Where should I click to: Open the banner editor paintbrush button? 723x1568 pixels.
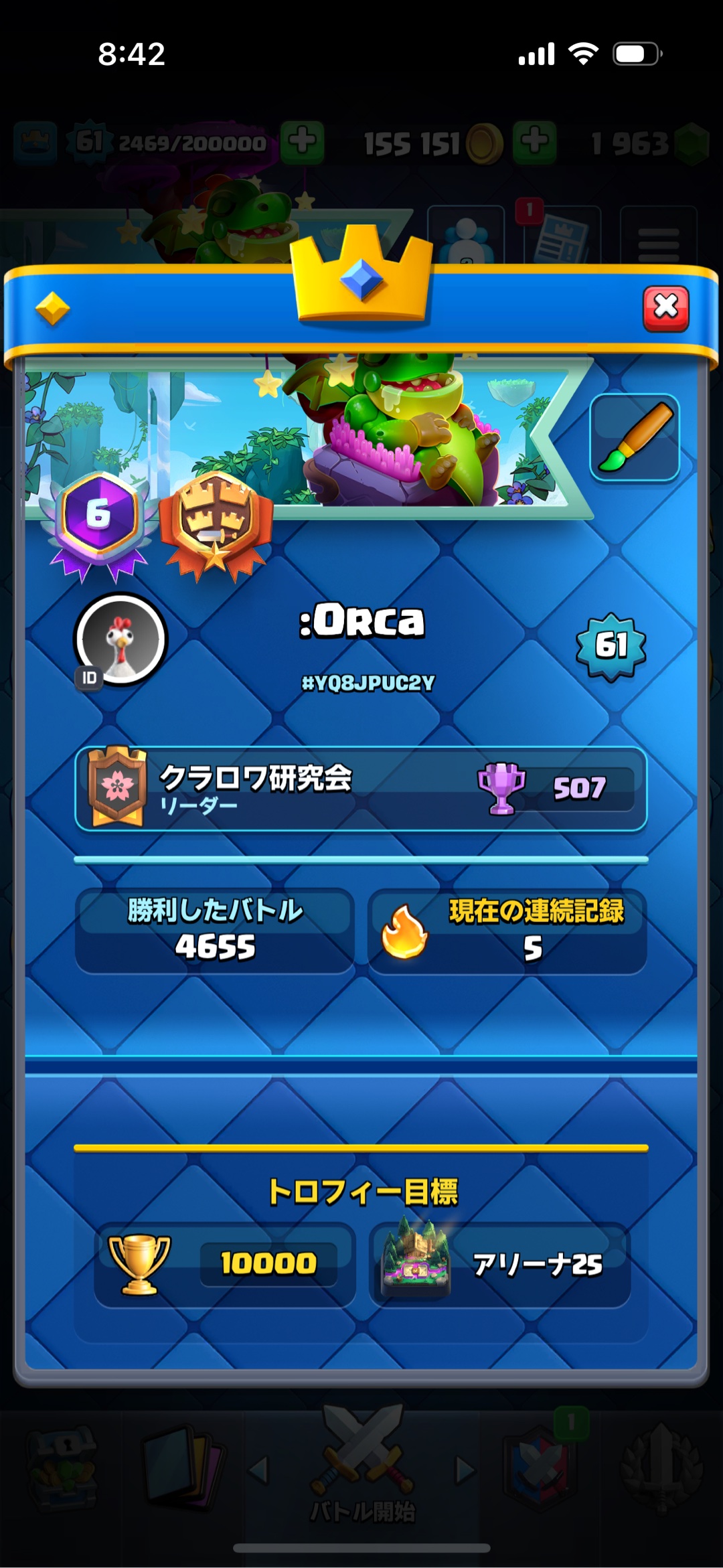tap(634, 437)
